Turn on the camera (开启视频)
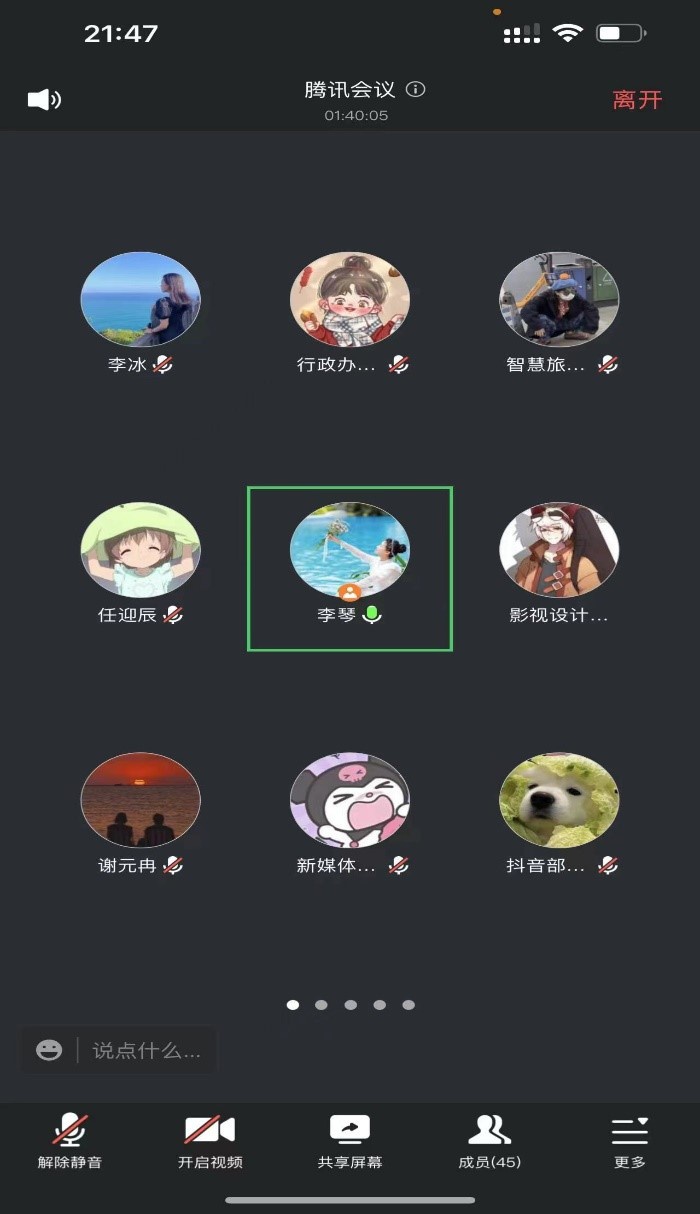 [x=210, y=1140]
